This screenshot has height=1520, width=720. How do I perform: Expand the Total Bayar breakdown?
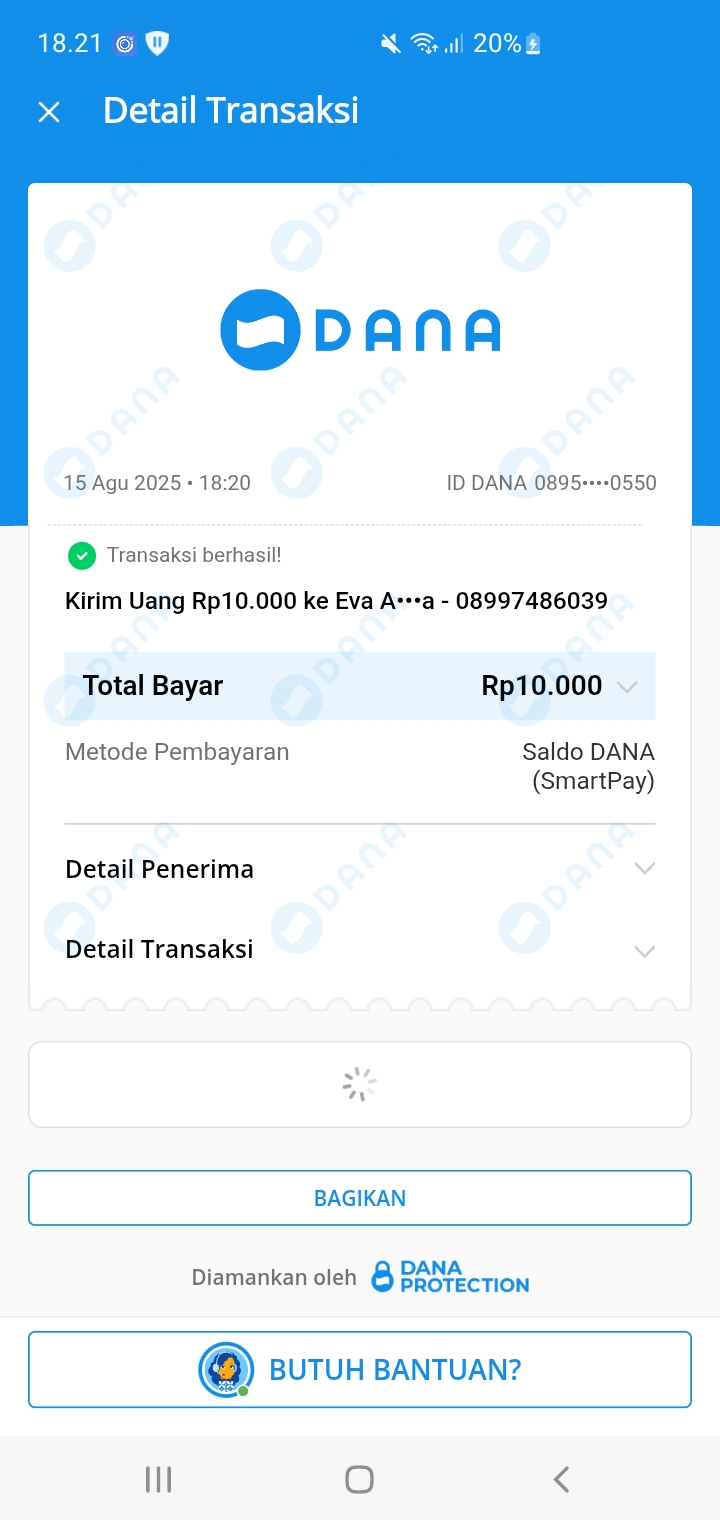click(x=627, y=686)
